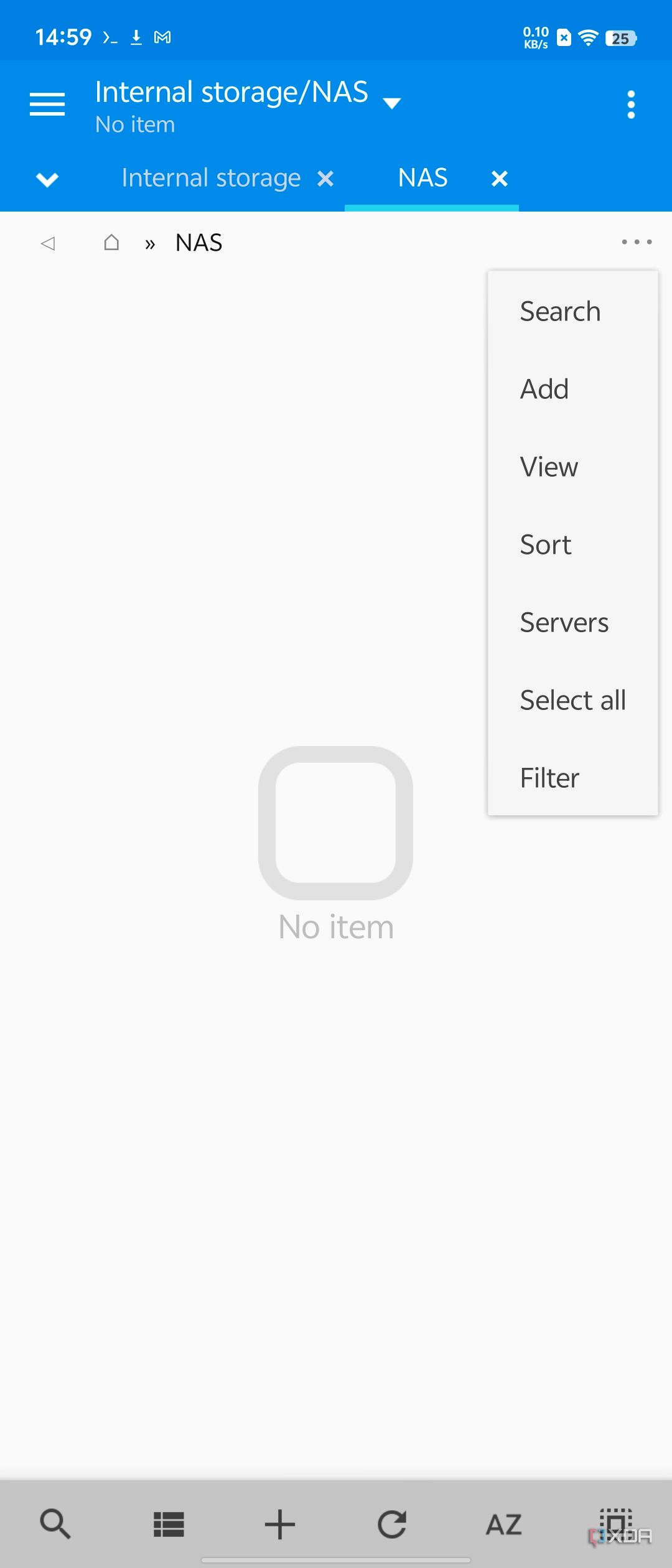Go back using the breadcrumb arrow

click(48, 243)
